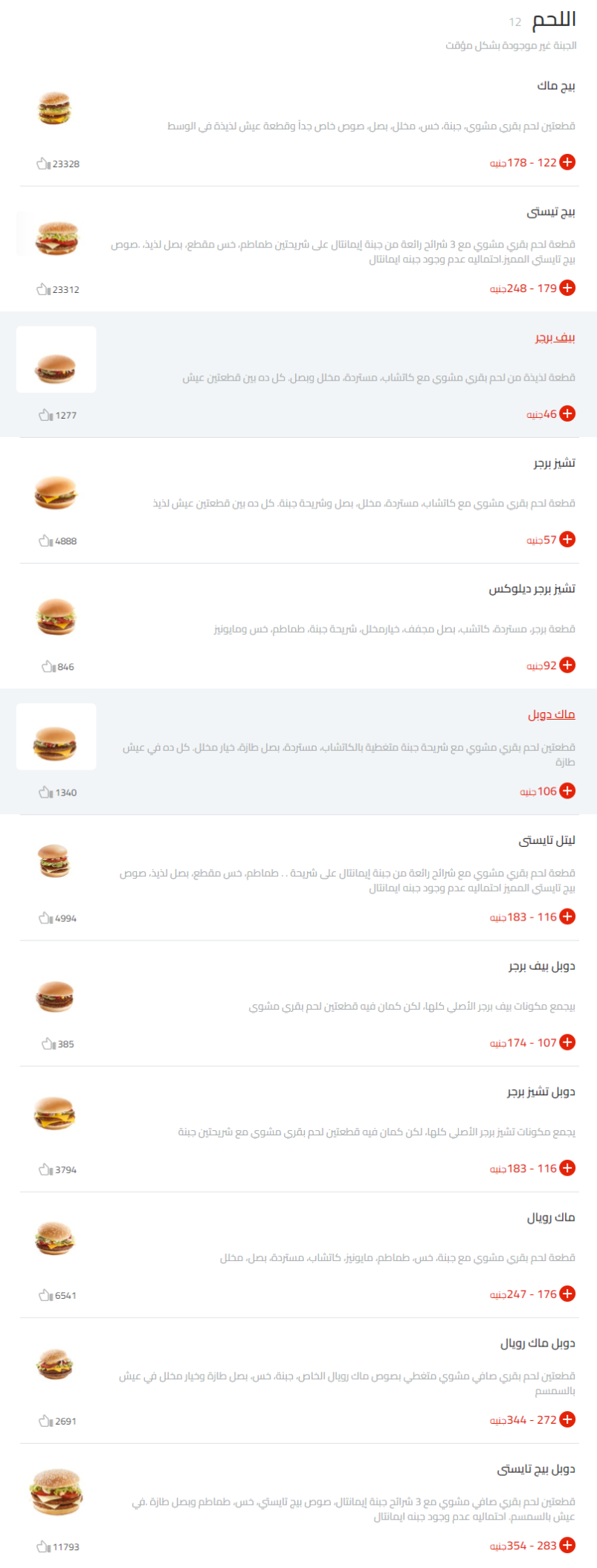The width and height of the screenshot is (597, 1568).
Task: Click the plus icon for ماك دوبل
Action: click(569, 791)
